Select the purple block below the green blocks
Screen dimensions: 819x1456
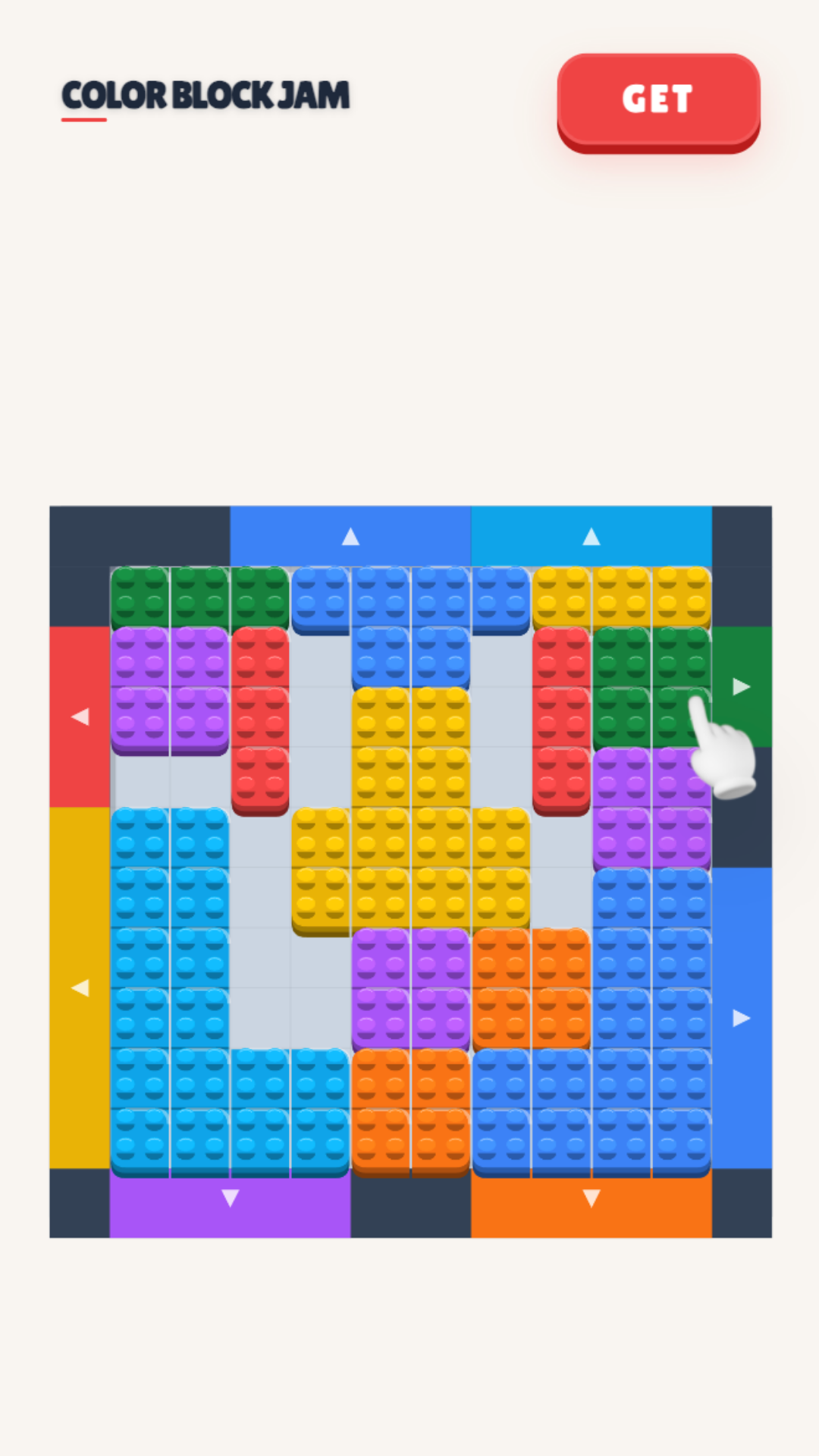tap(171, 690)
